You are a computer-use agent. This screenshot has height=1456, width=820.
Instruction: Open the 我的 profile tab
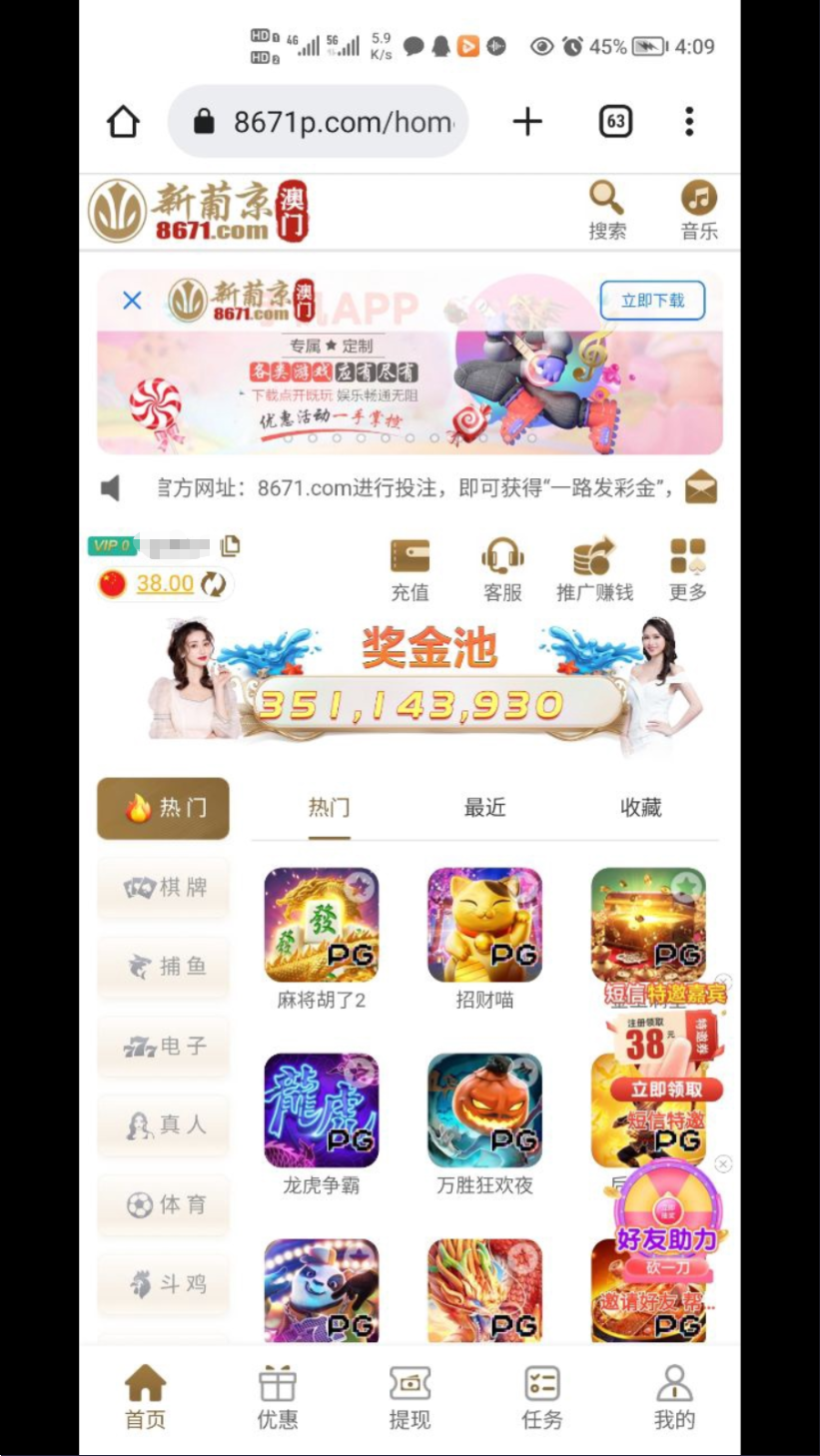pos(673,1396)
